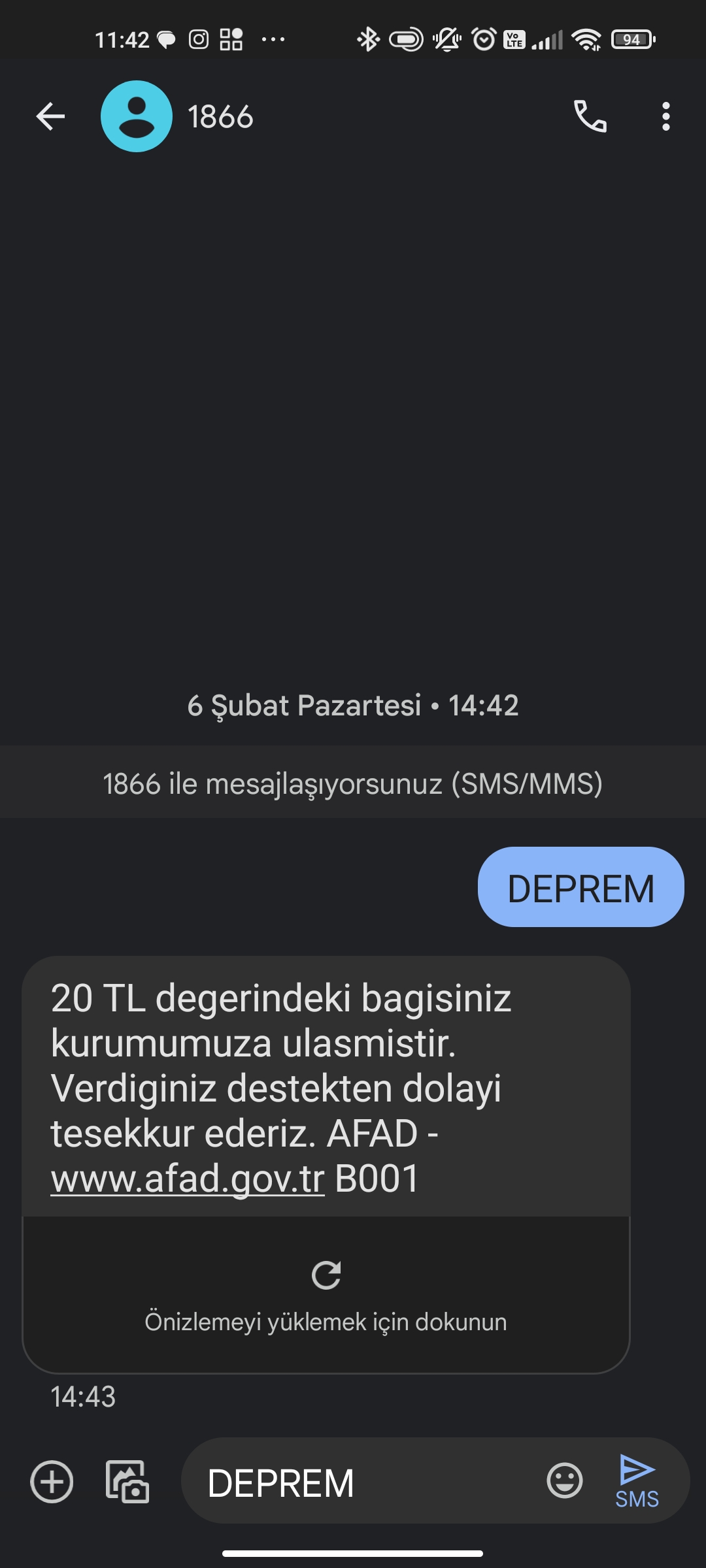Tap the 1866 contact avatar
Image resolution: width=706 pixels, height=1568 pixels.
point(136,116)
